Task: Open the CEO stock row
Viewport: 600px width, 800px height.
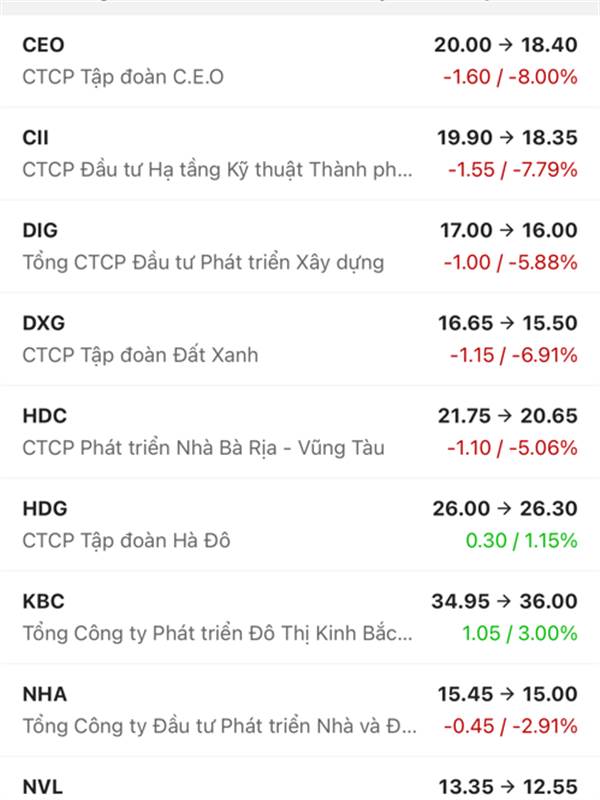Action: click(x=300, y=61)
